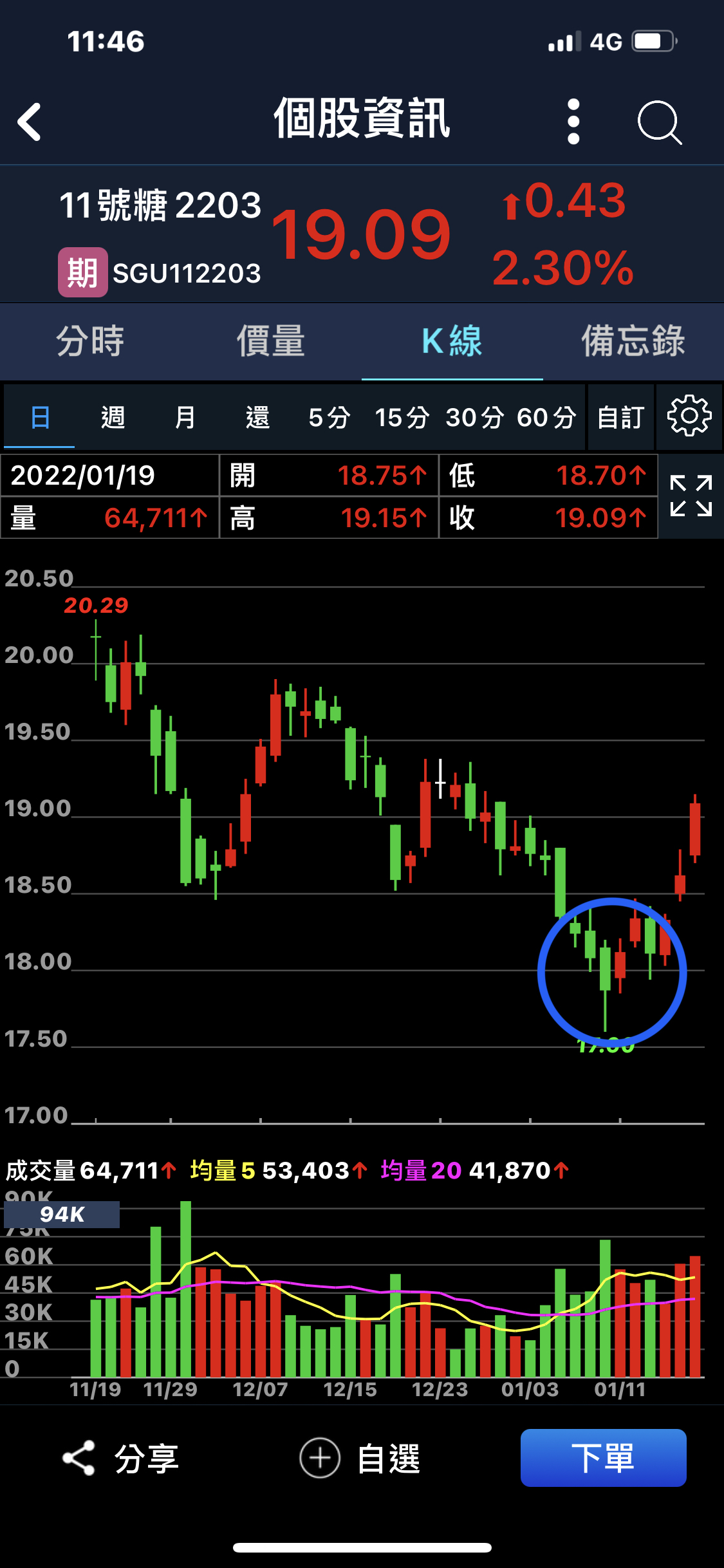This screenshot has height=1568, width=724.
Task: Switch to the 分時 tab
Action: (x=90, y=341)
